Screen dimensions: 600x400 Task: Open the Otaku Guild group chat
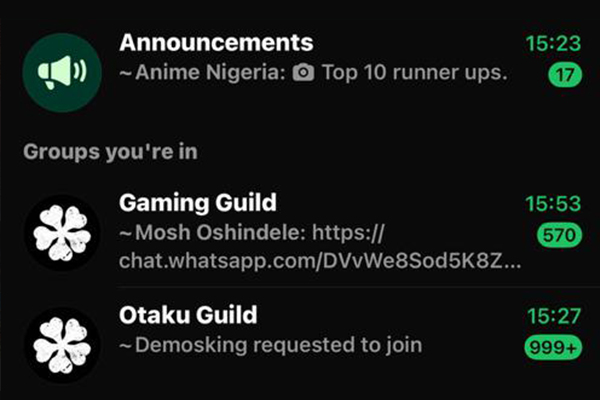click(x=300, y=332)
